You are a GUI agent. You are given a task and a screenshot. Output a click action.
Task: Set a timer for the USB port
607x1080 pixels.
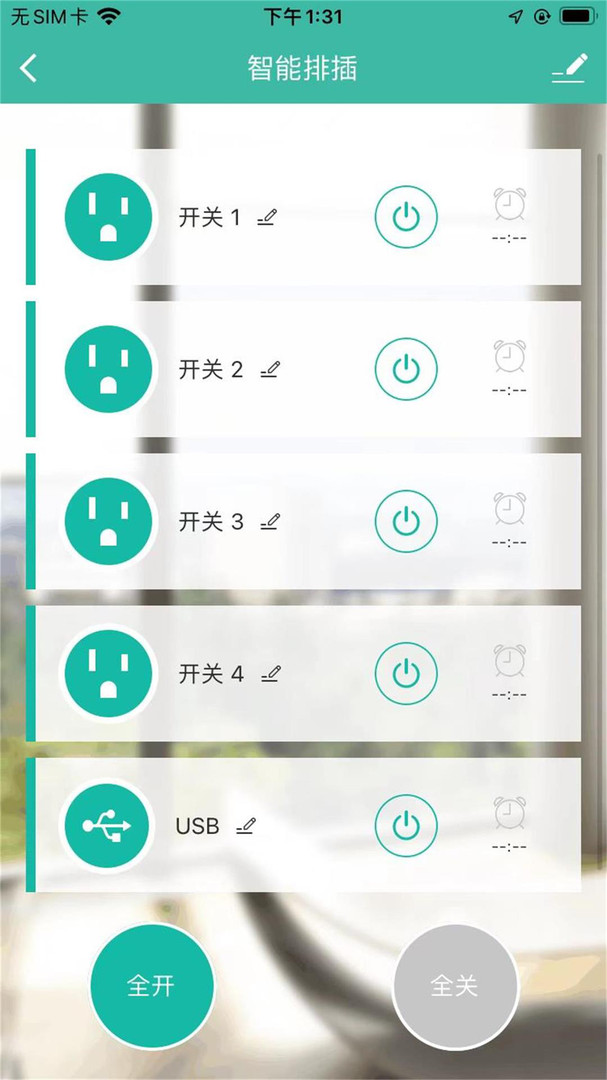click(x=510, y=814)
